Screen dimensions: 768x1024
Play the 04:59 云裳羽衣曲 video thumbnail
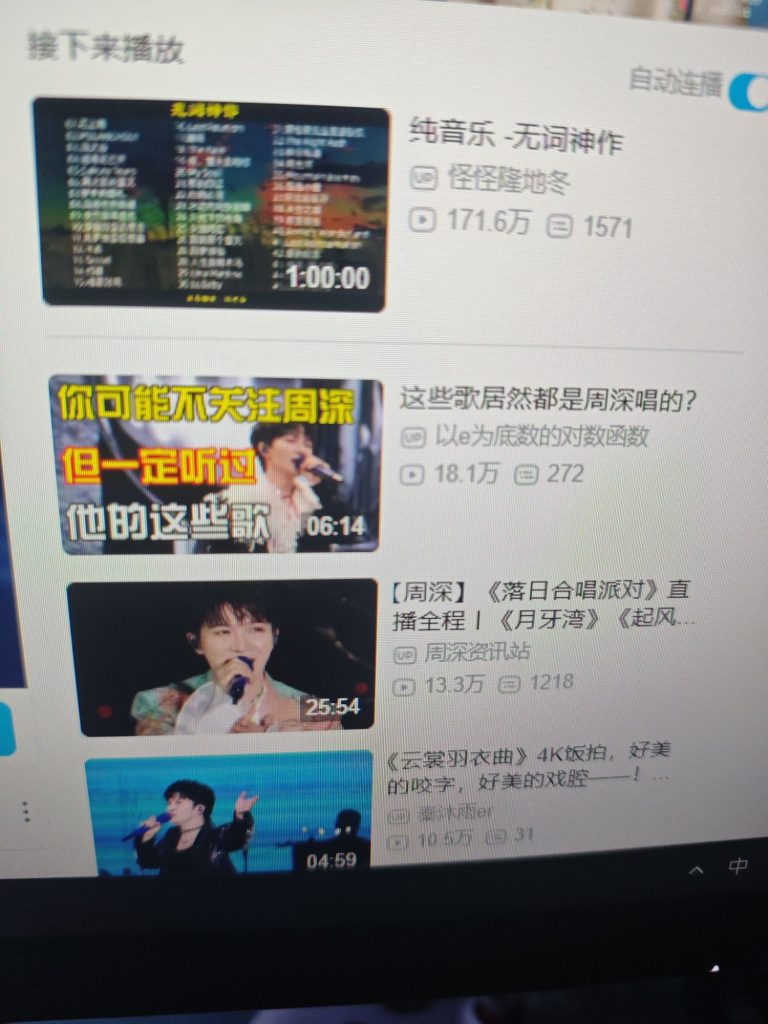point(230,814)
